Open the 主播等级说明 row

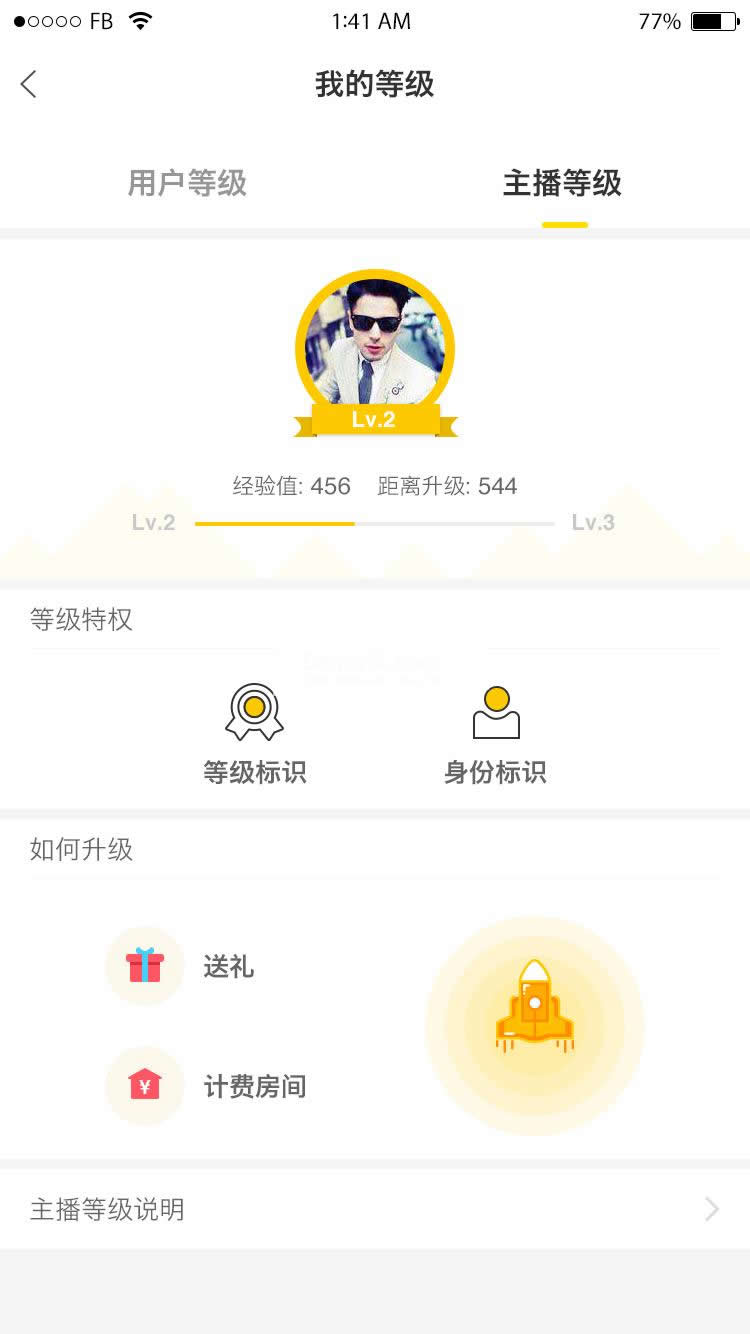pos(374,1209)
